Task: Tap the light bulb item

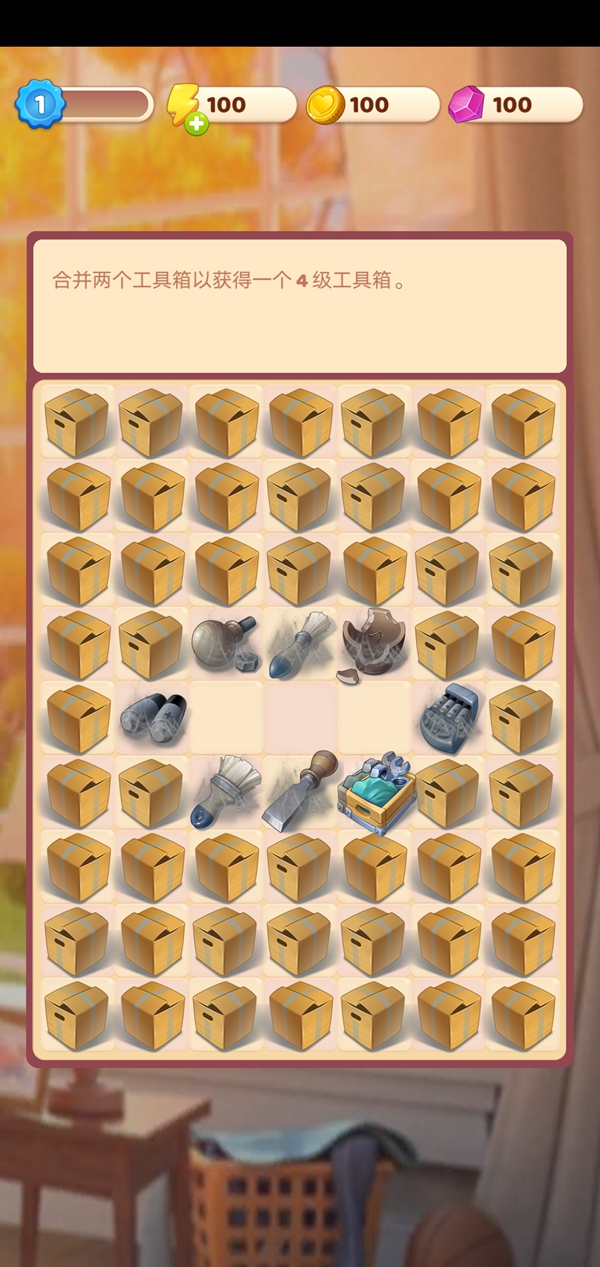Action: pos(224,642)
